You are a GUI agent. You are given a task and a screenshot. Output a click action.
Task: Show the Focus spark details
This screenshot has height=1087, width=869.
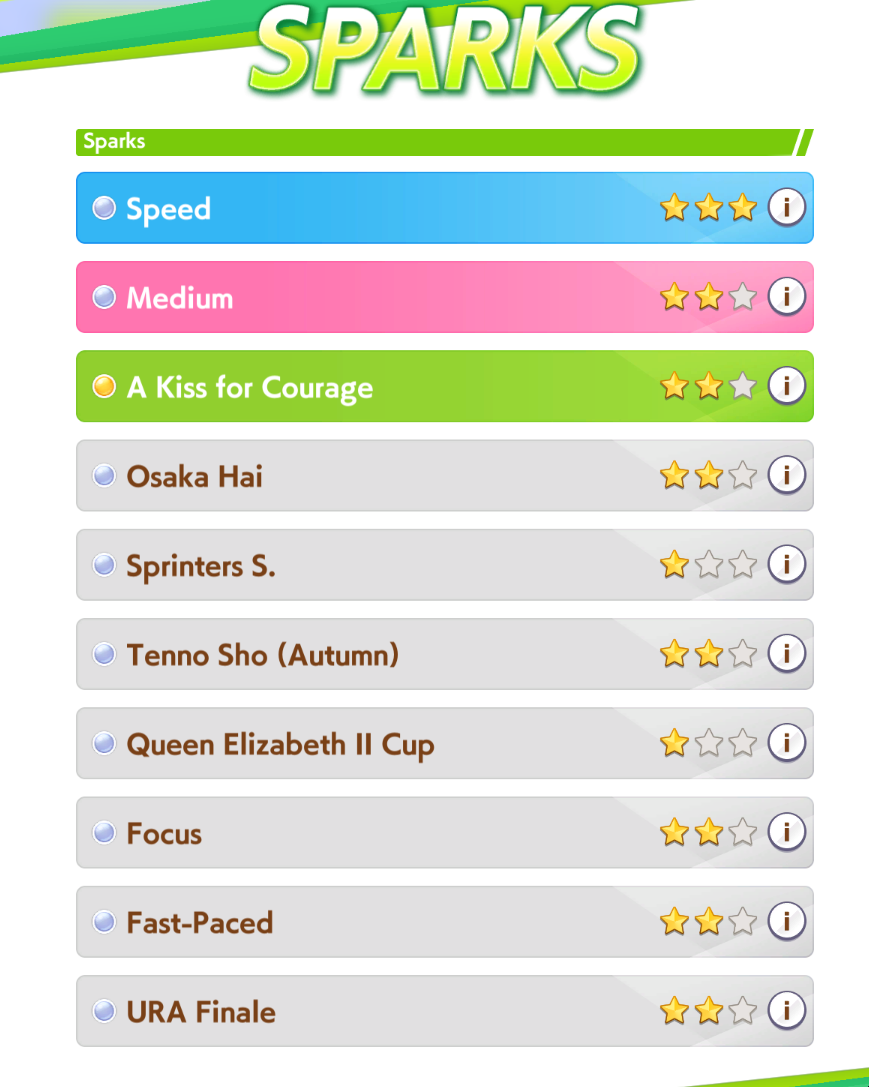(x=787, y=832)
